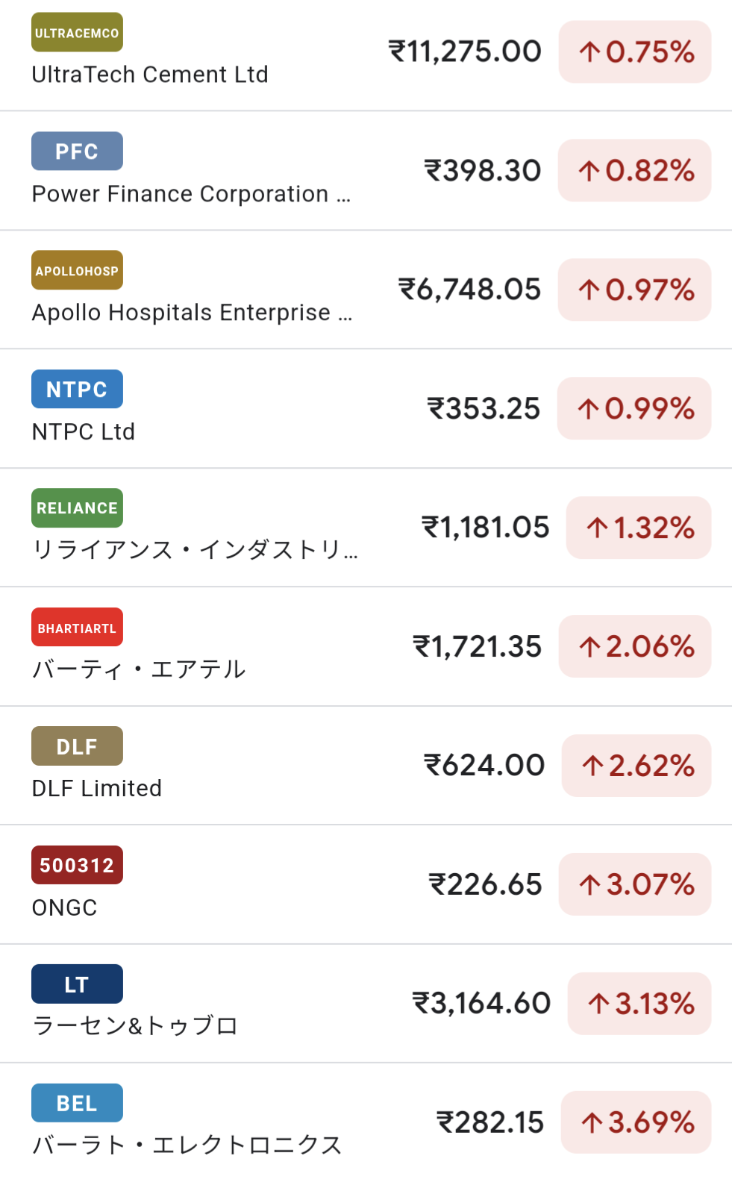Click the 0.75% change indicator for UltraTech

pos(634,52)
